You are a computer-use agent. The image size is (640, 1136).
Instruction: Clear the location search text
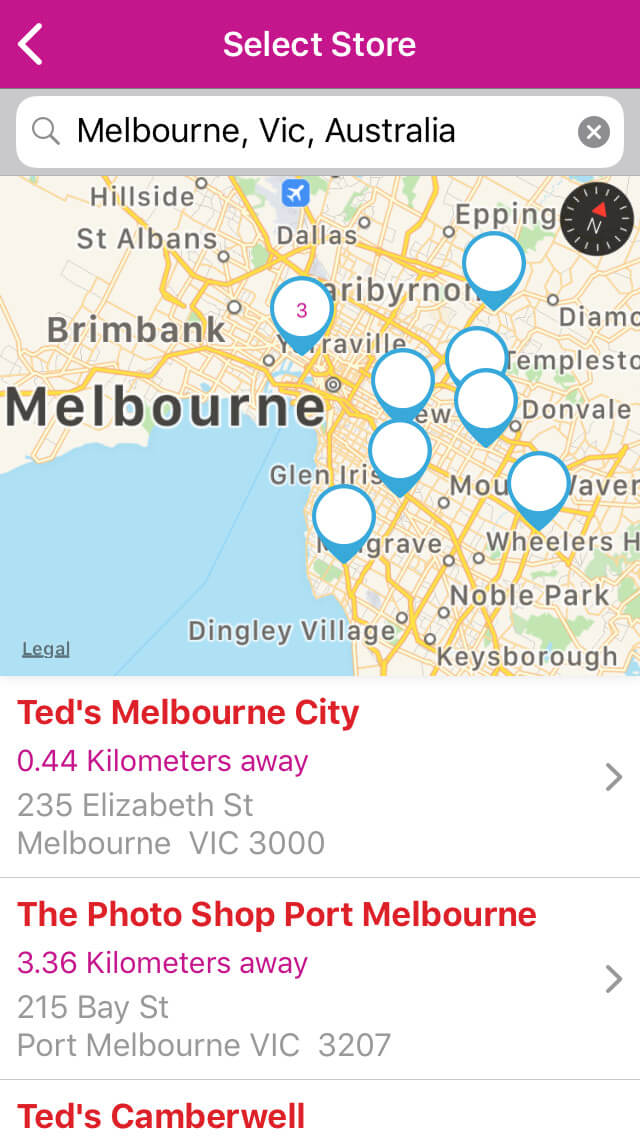[593, 131]
